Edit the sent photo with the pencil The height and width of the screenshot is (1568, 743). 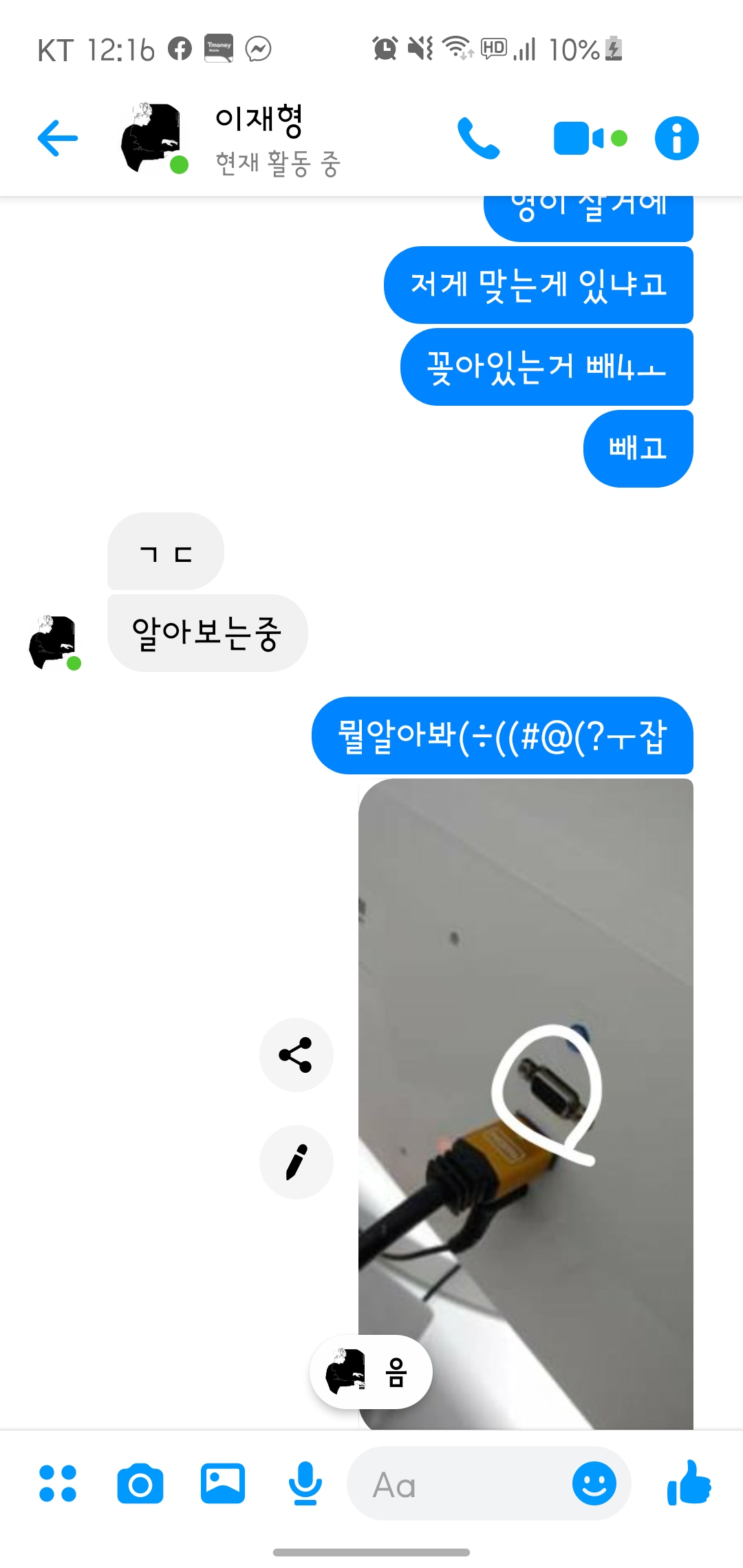point(296,1162)
